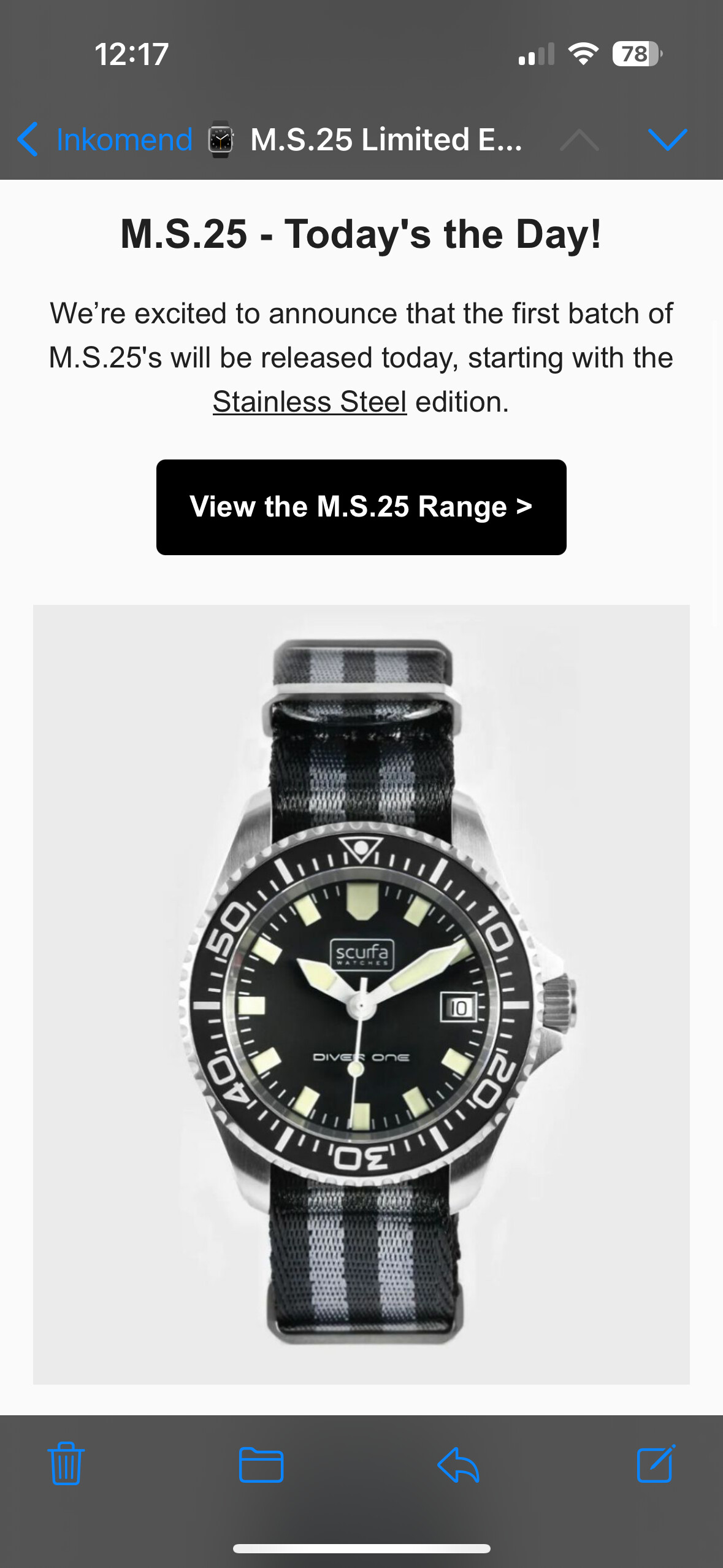The image size is (723, 1568).
Task: Jump to the next message arrow
Action: [x=667, y=140]
